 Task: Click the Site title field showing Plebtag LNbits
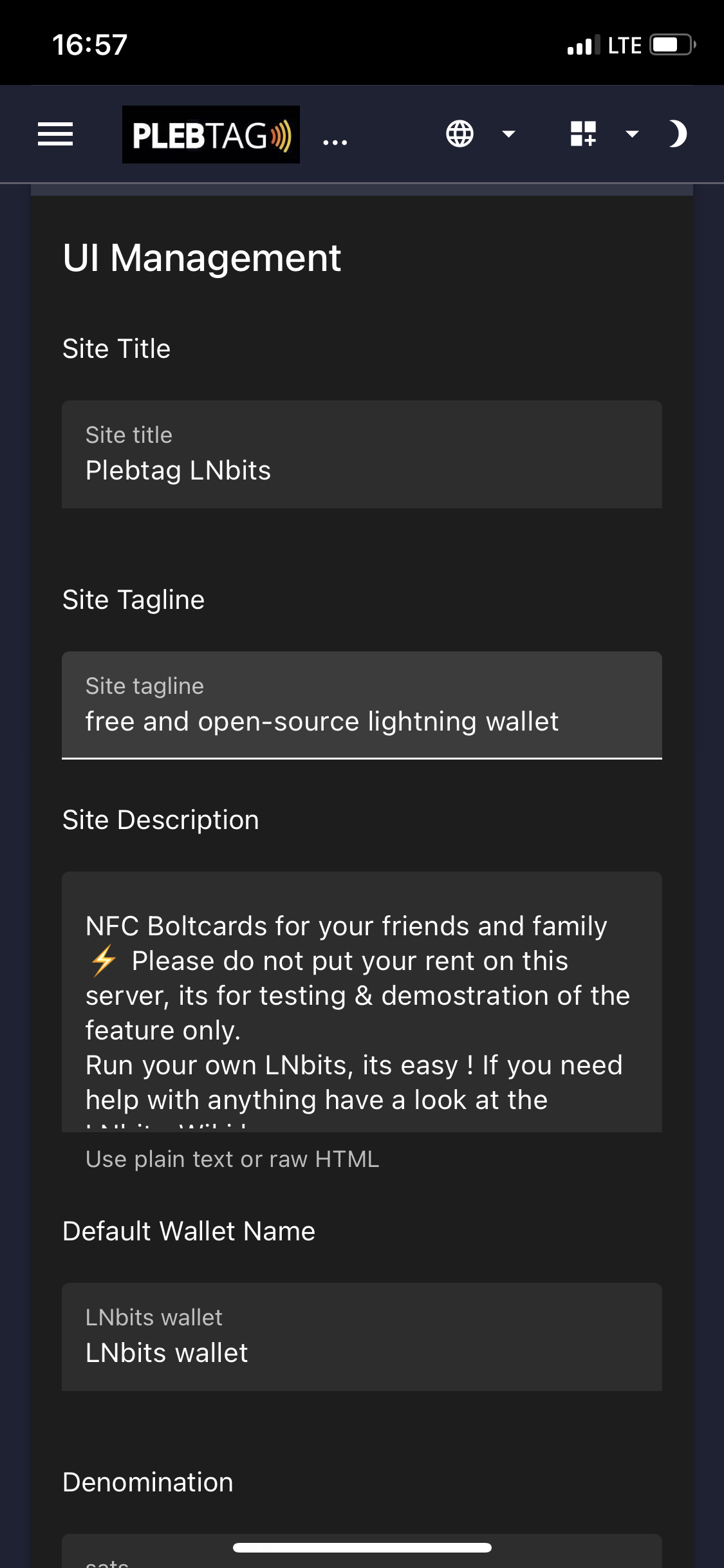click(x=362, y=470)
